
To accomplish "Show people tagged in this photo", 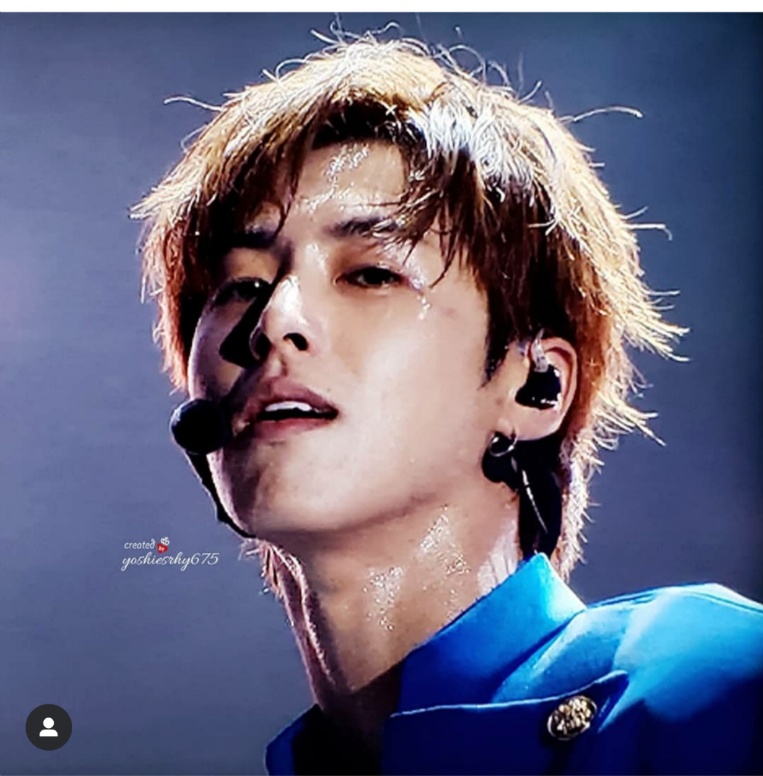I will tap(48, 727).
